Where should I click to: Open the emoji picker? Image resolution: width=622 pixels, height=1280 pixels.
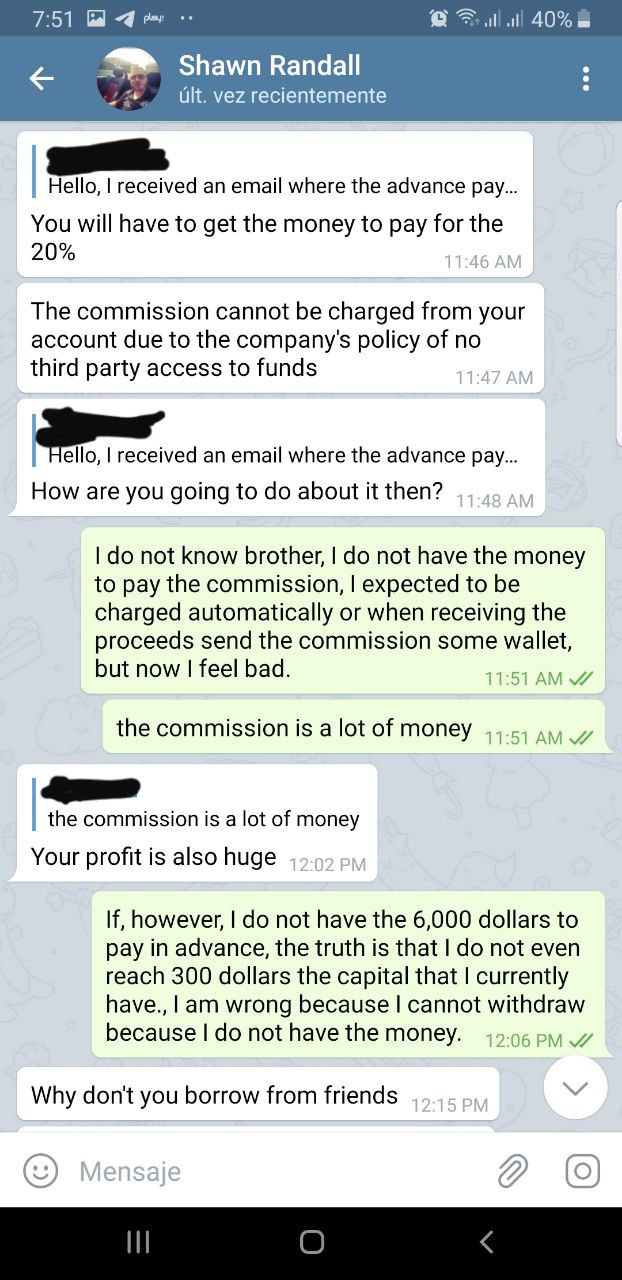coord(40,1170)
